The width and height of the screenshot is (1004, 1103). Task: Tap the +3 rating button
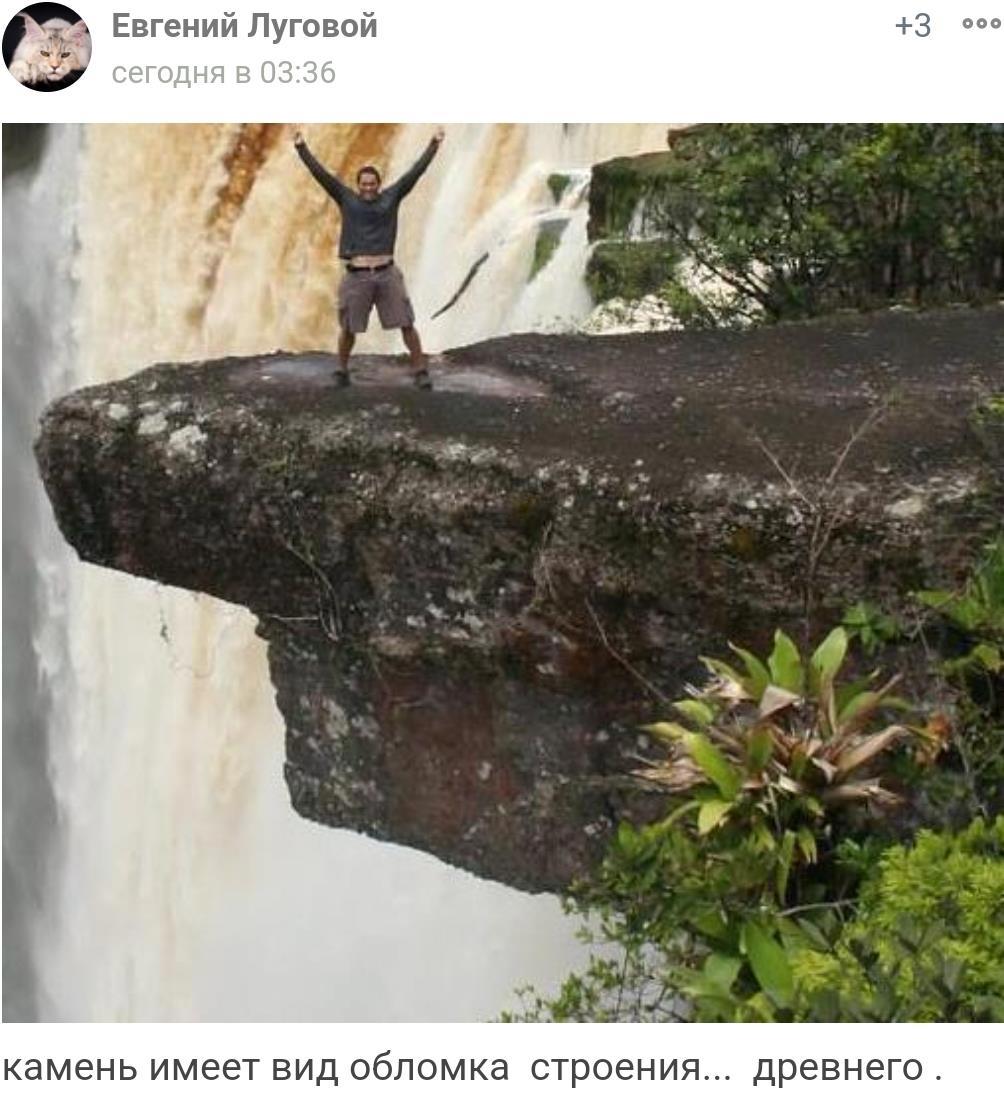[x=911, y=26]
